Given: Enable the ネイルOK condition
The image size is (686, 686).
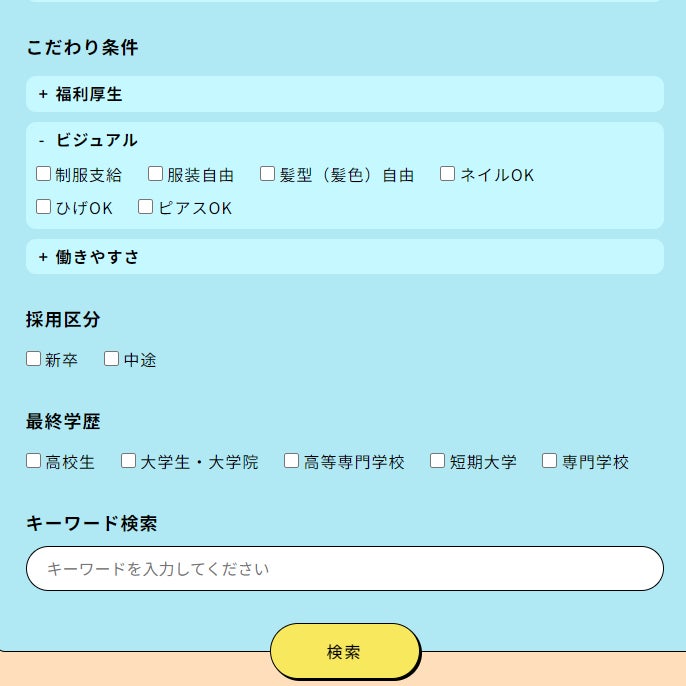Looking at the screenshot, I should [447, 174].
